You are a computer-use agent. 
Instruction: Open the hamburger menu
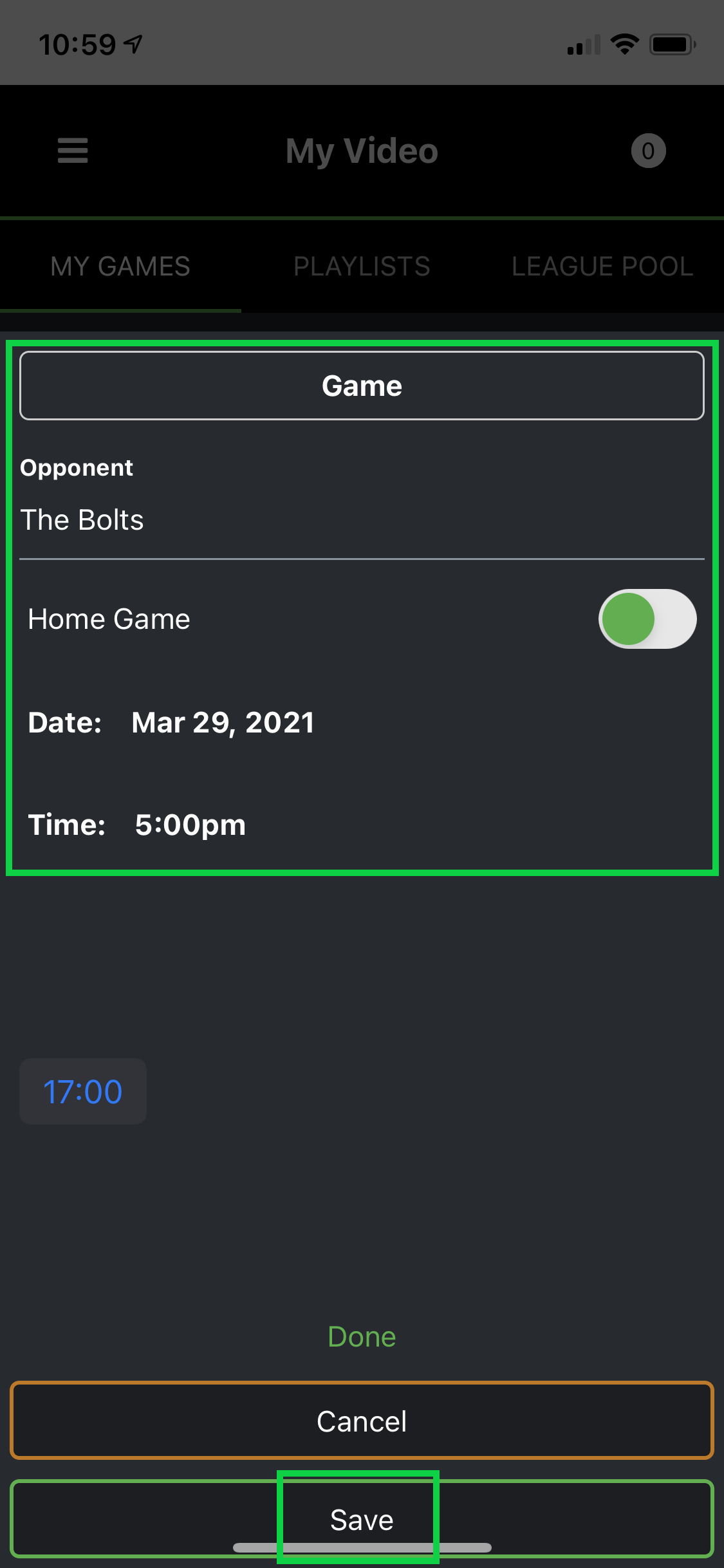coord(72,151)
